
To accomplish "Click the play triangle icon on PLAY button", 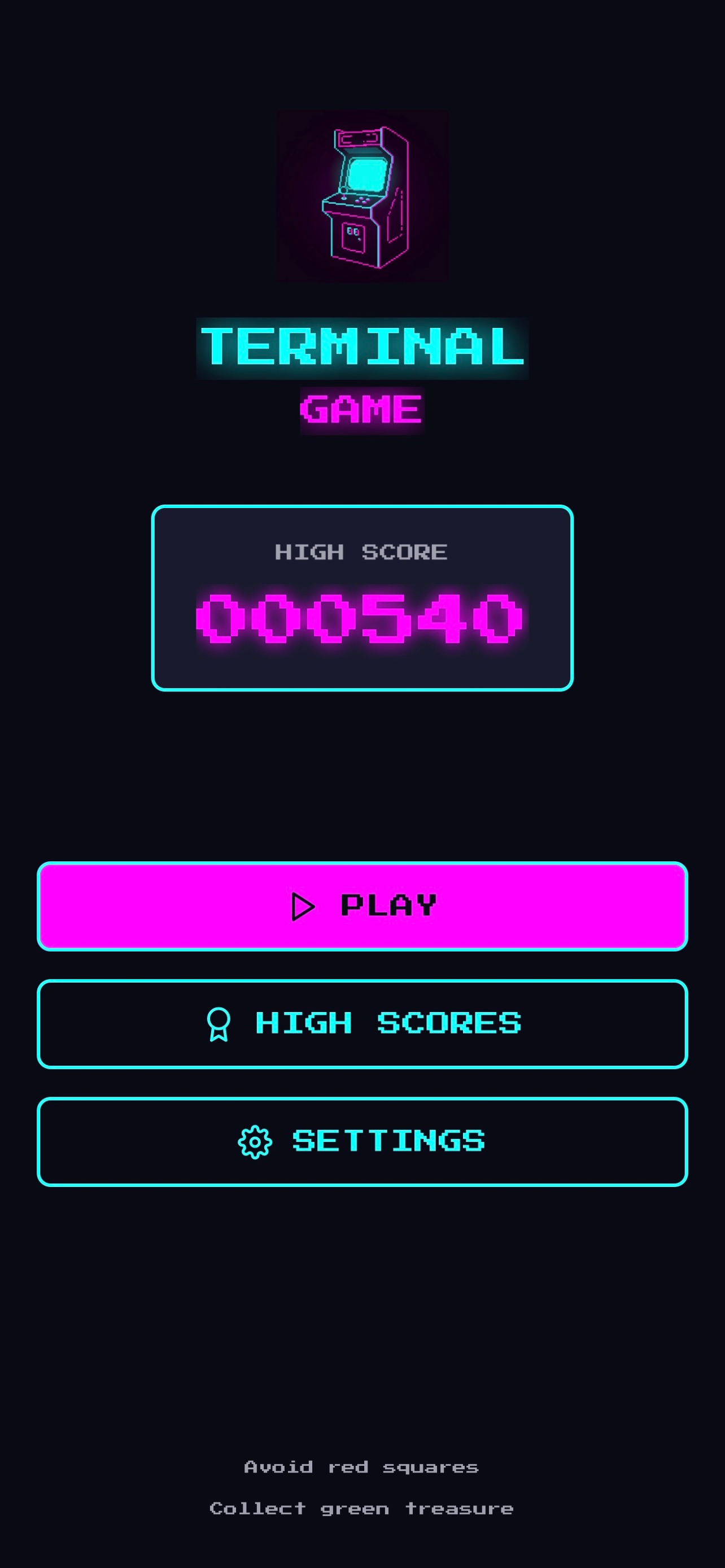I will tap(302, 906).
